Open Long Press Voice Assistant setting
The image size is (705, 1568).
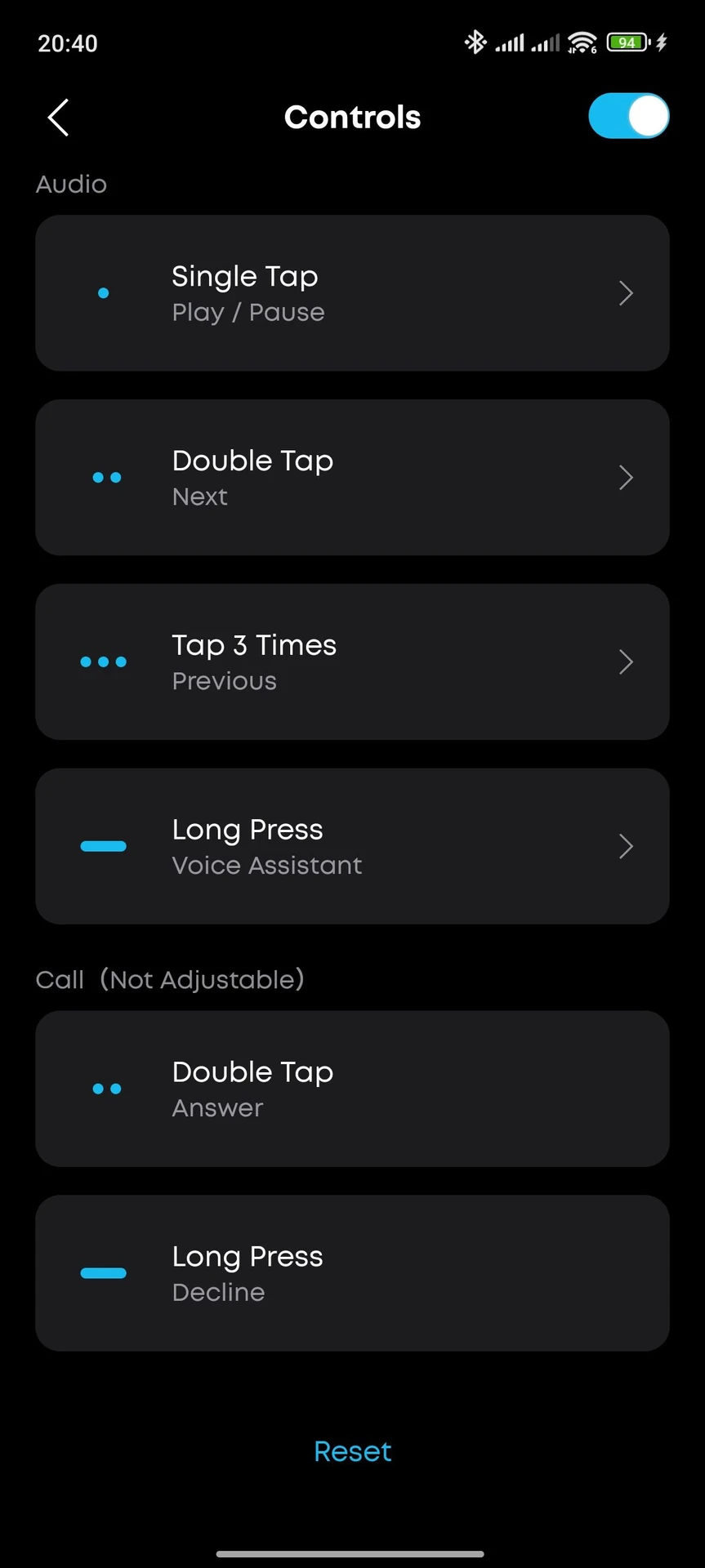352,847
